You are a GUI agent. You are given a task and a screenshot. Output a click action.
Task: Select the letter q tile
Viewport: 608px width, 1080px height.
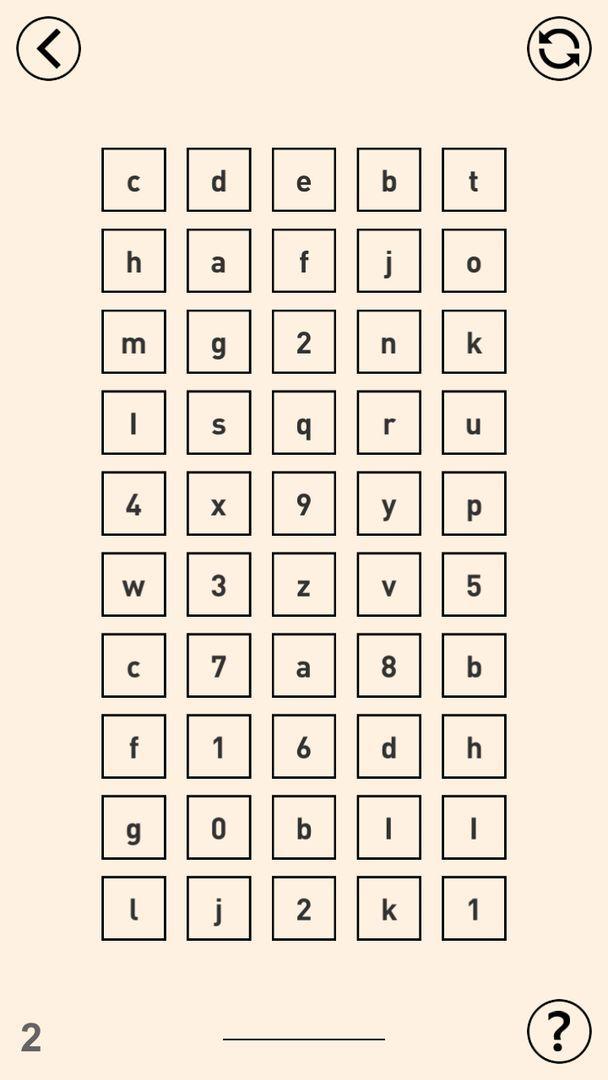(304, 423)
